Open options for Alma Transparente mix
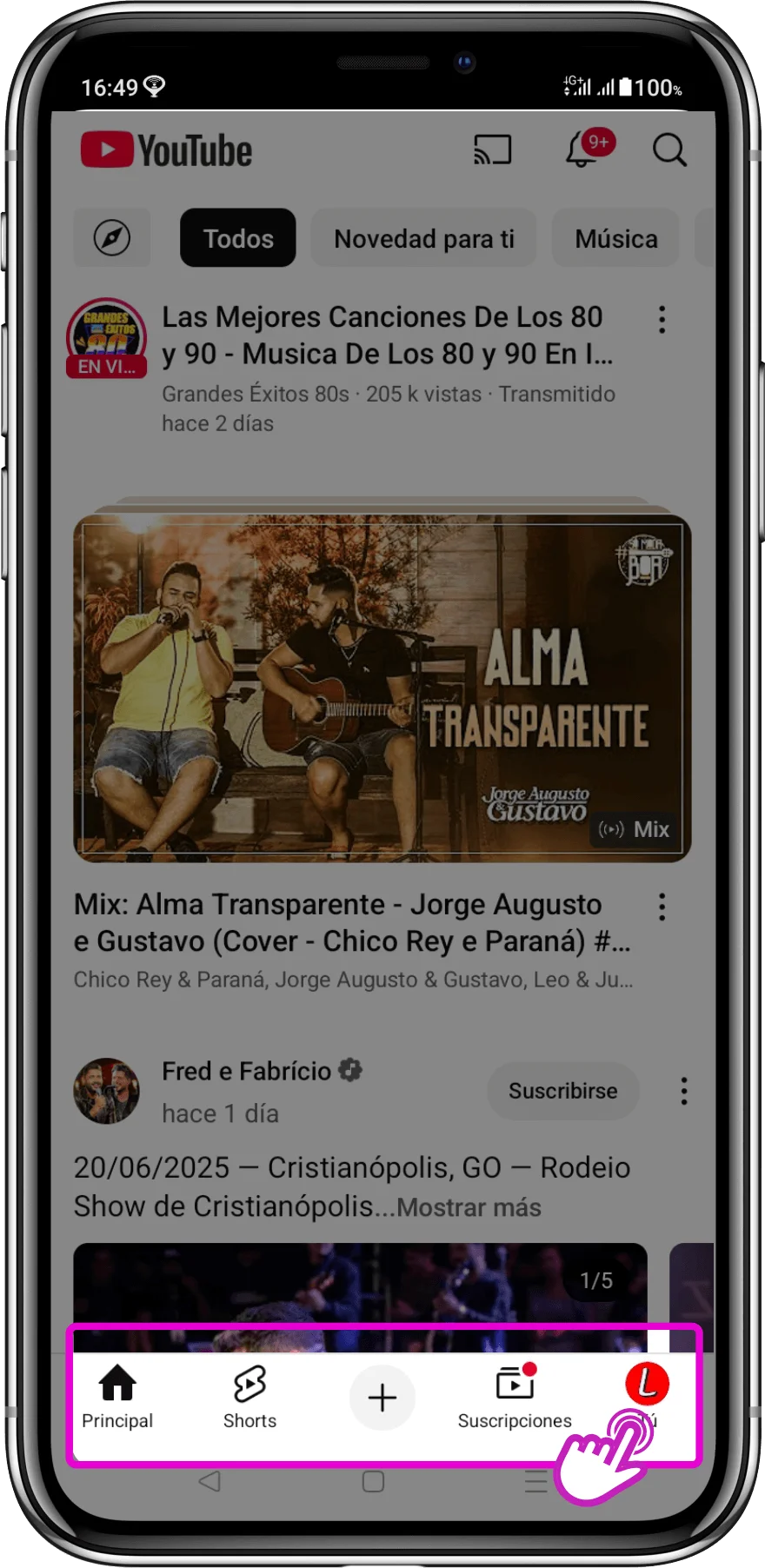The image size is (765, 1568). tap(662, 907)
